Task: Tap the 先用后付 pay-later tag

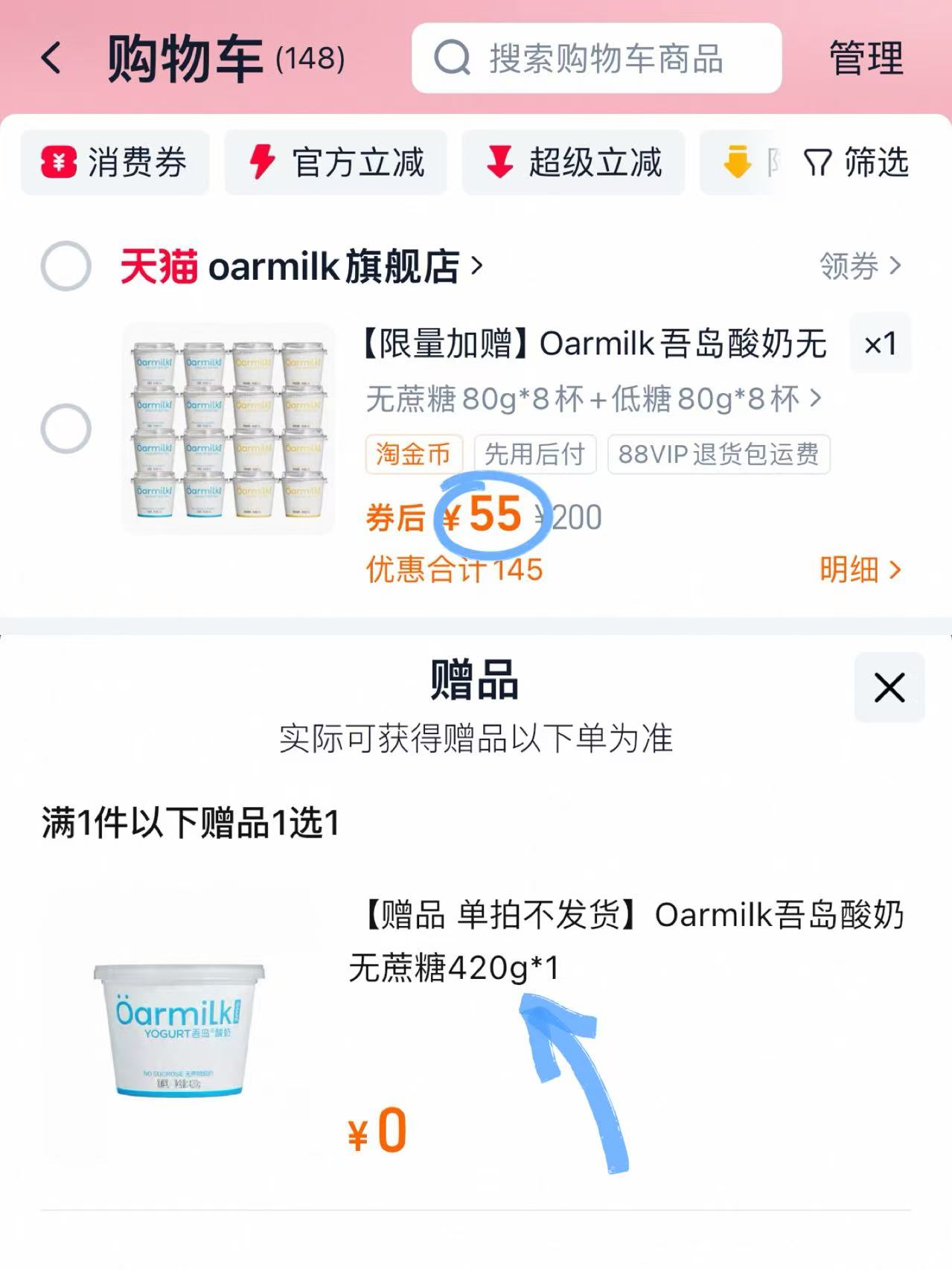Action: point(534,455)
